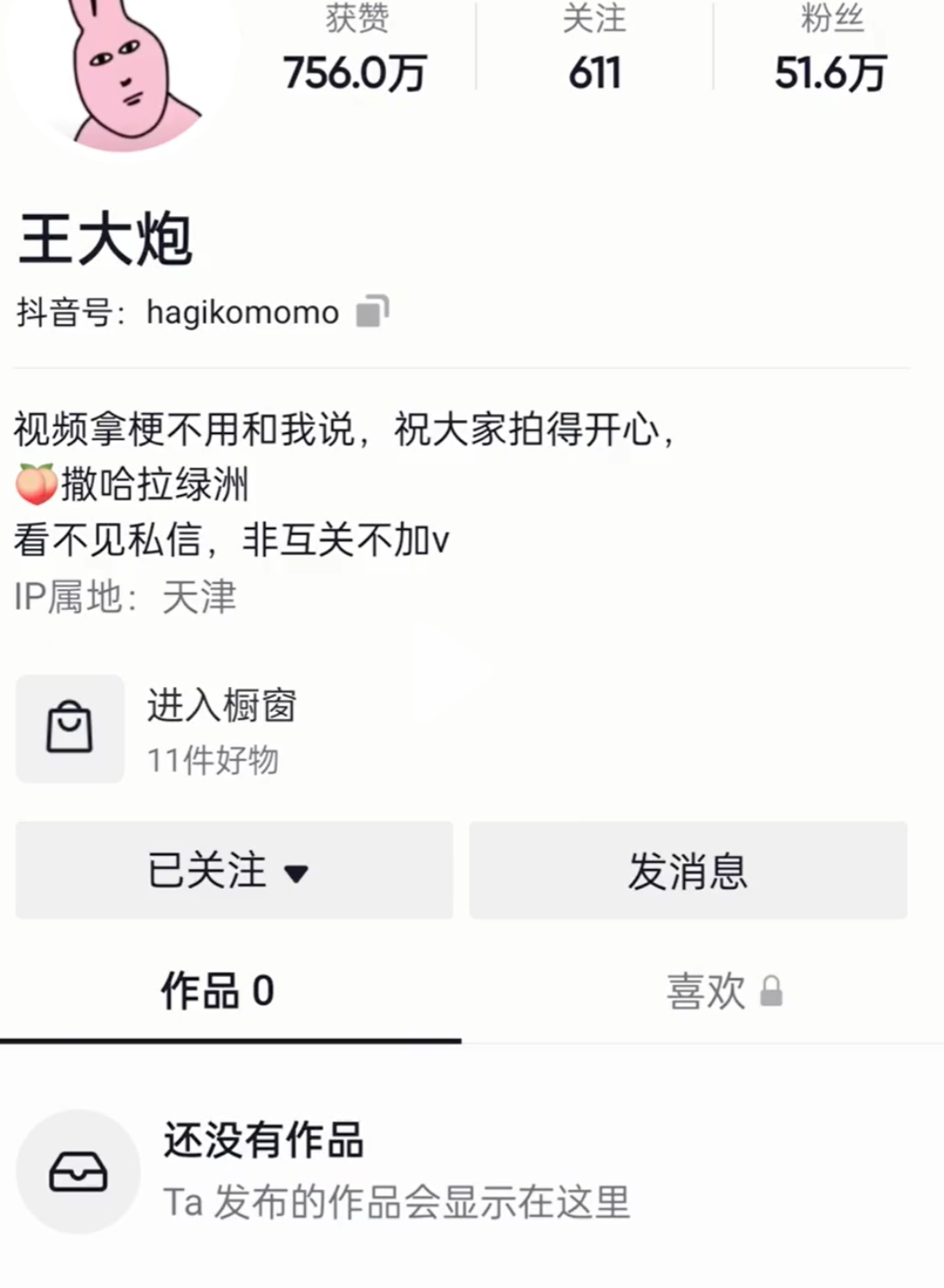Select the 作品 0 tab

(x=217, y=992)
